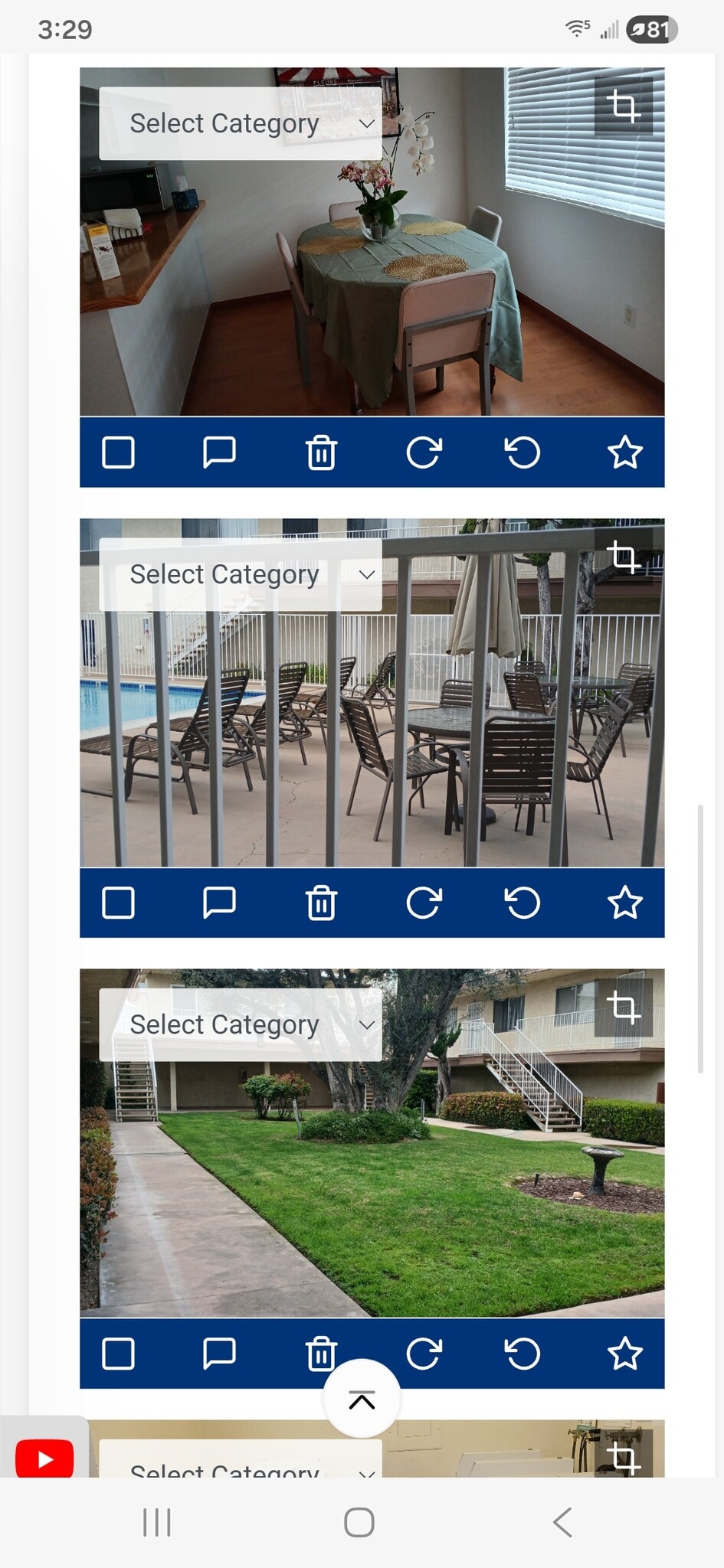Rotate the pool patio photo counterclockwise

tap(523, 903)
